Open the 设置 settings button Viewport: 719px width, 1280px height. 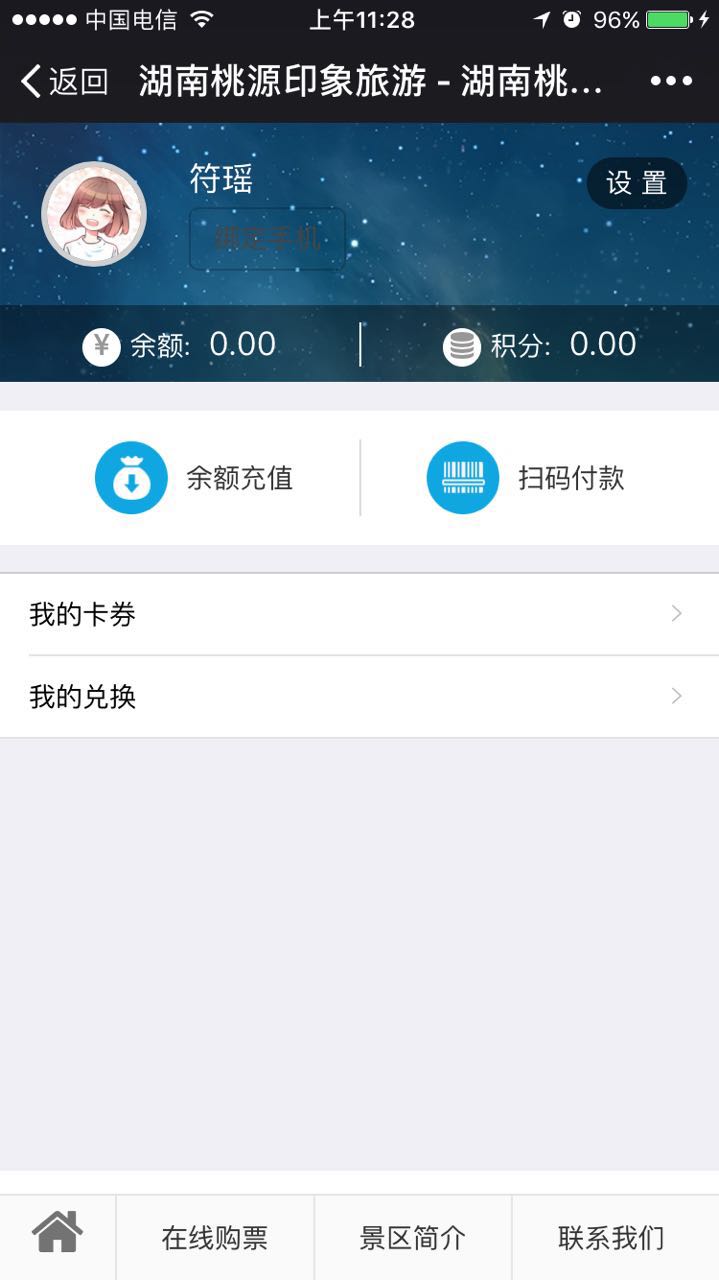point(636,183)
